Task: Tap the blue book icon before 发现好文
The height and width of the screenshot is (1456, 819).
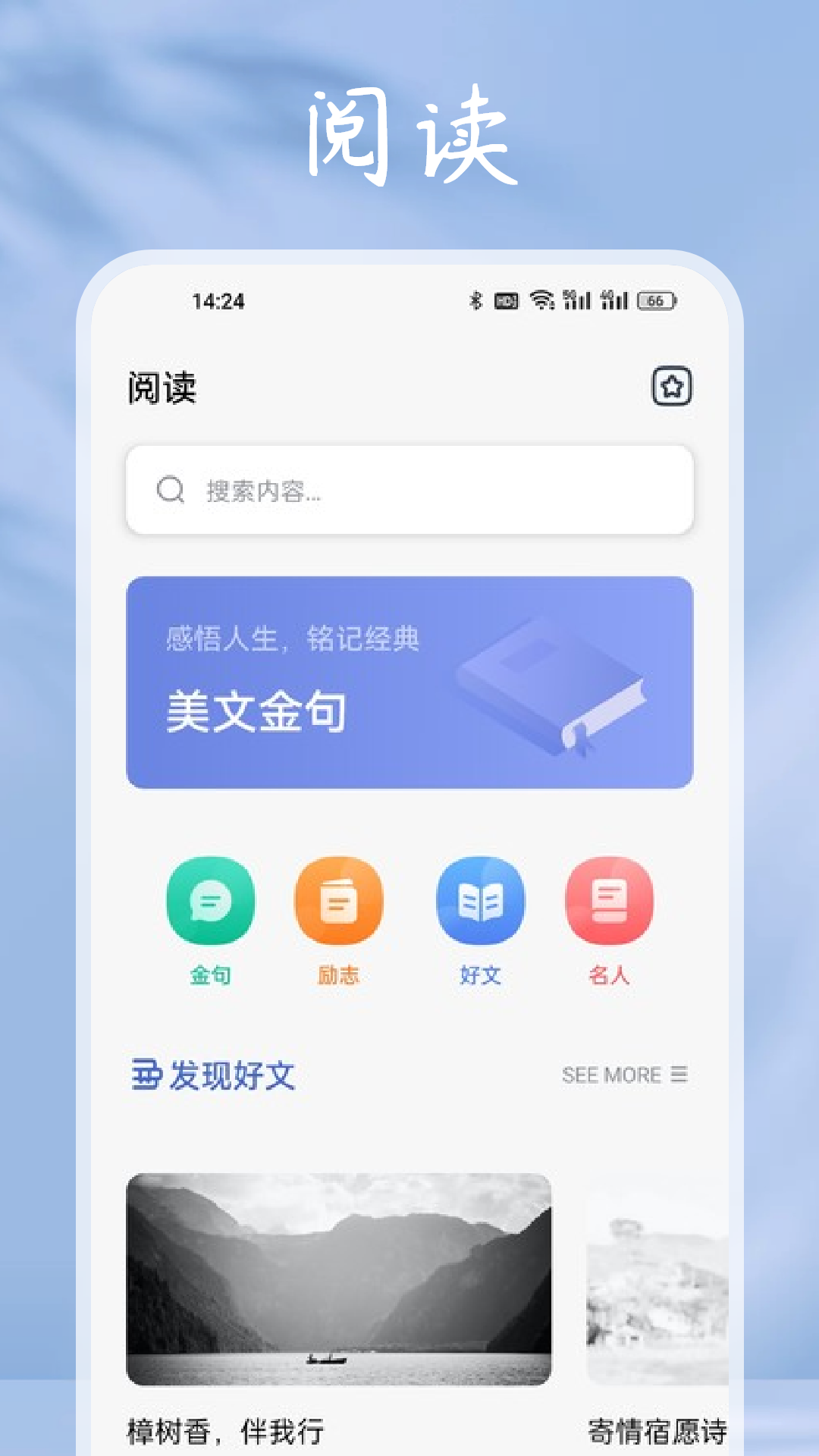Action: point(146,1074)
